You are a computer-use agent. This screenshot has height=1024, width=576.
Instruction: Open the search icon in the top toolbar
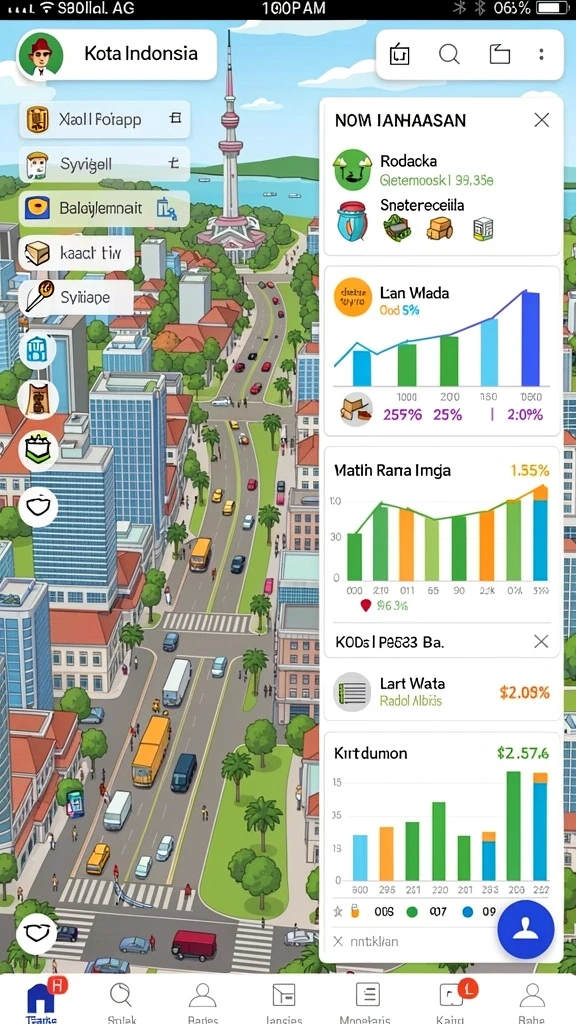click(x=449, y=54)
